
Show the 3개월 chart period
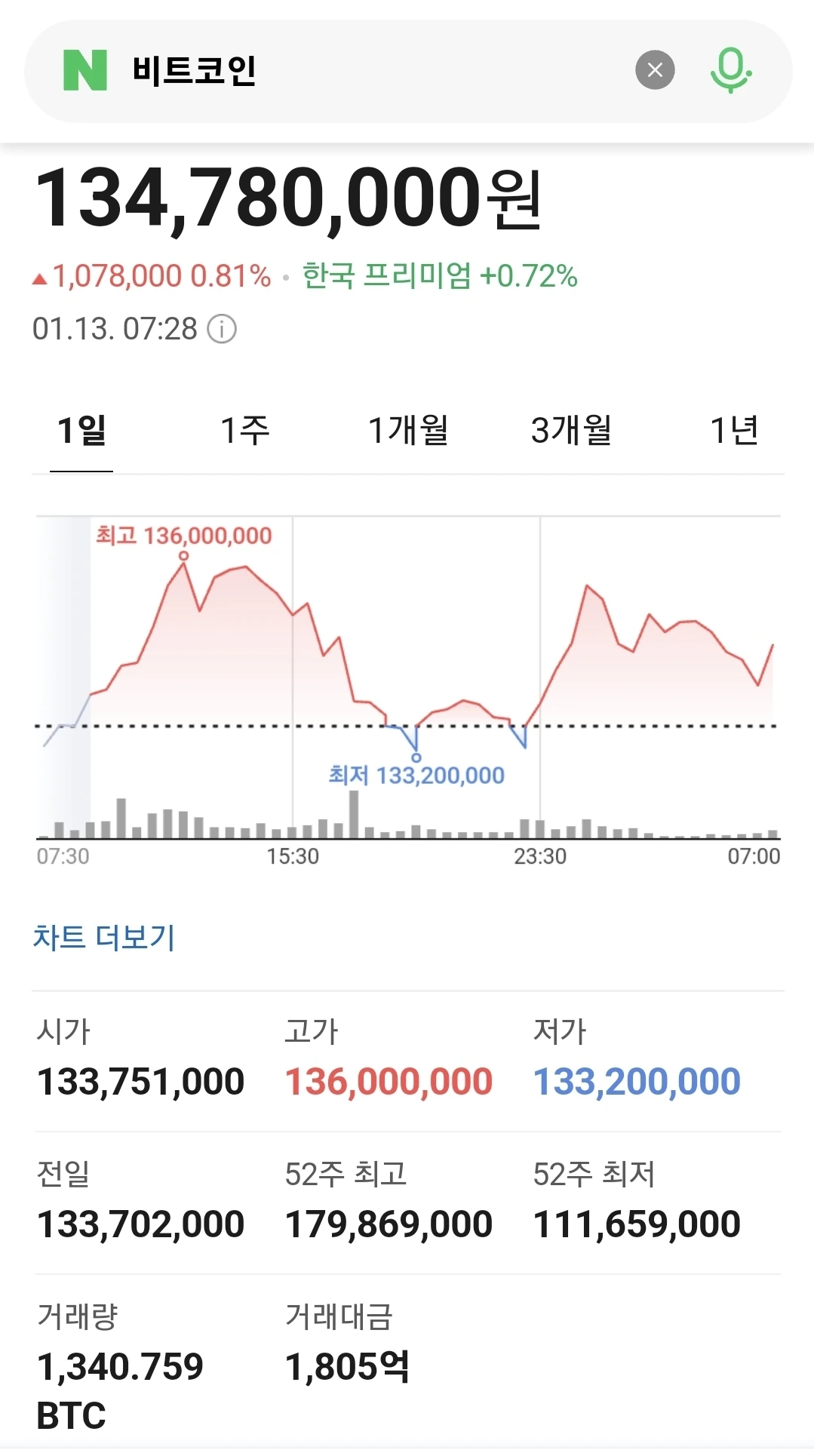coord(571,431)
